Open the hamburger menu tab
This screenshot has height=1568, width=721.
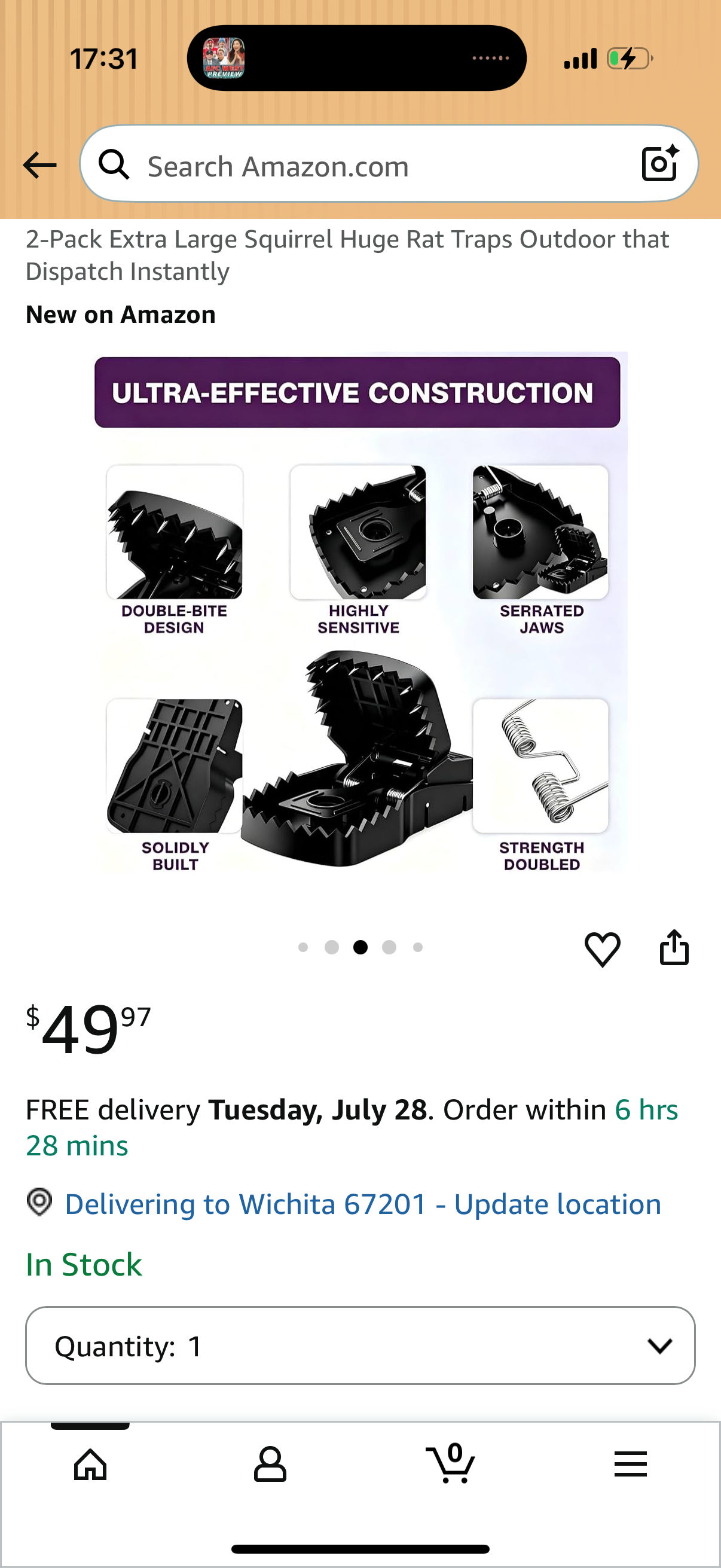pos(630,1463)
